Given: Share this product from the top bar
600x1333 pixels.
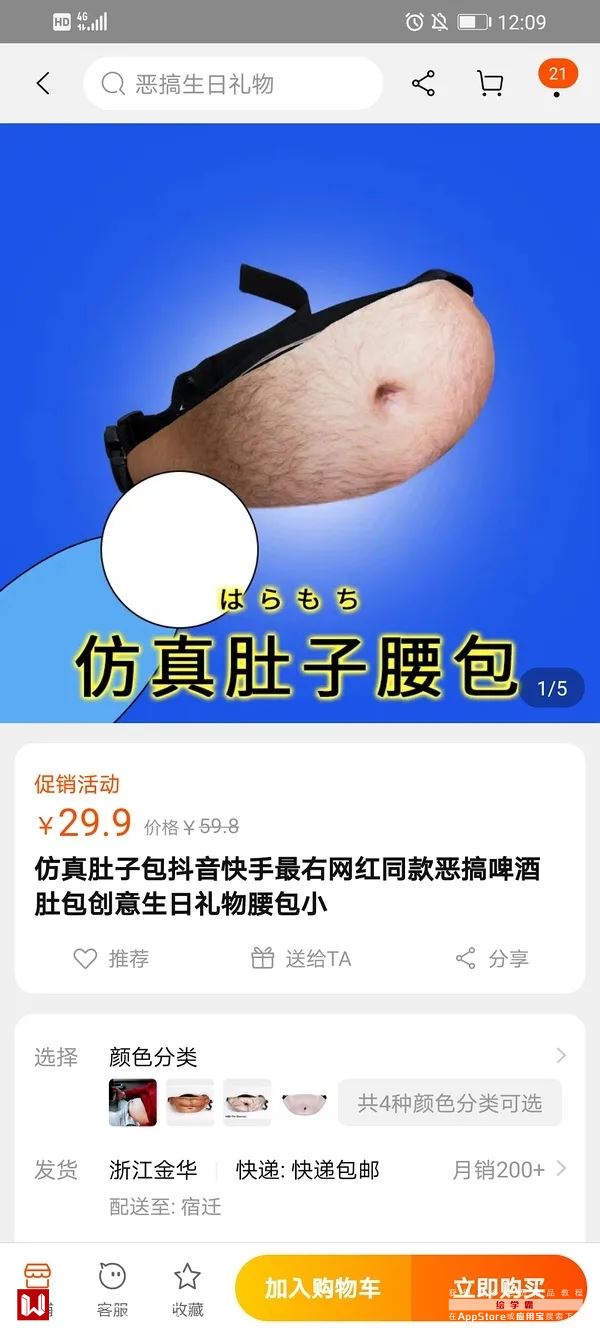Looking at the screenshot, I should click(423, 83).
